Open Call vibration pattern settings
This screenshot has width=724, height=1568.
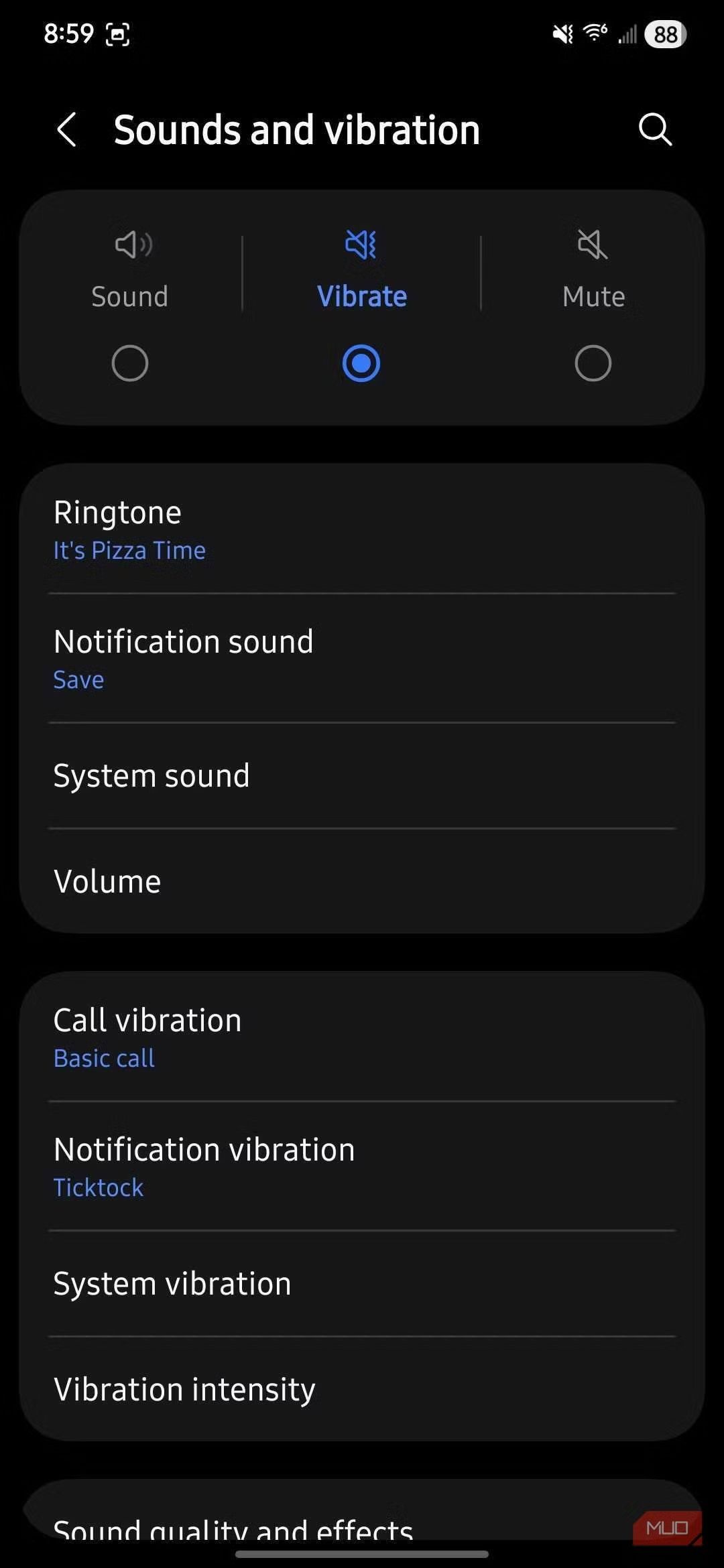click(362, 1037)
